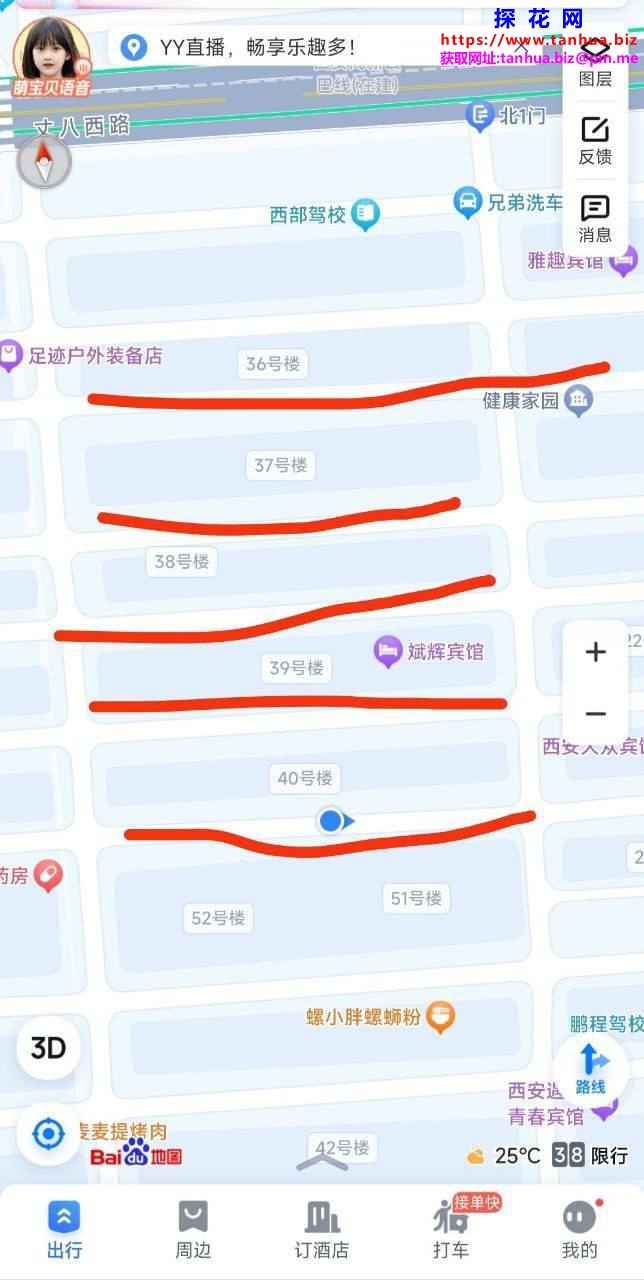Image resolution: width=644 pixels, height=1280 pixels.
Task: Switch to the 周边 tab
Action: tap(193, 1230)
